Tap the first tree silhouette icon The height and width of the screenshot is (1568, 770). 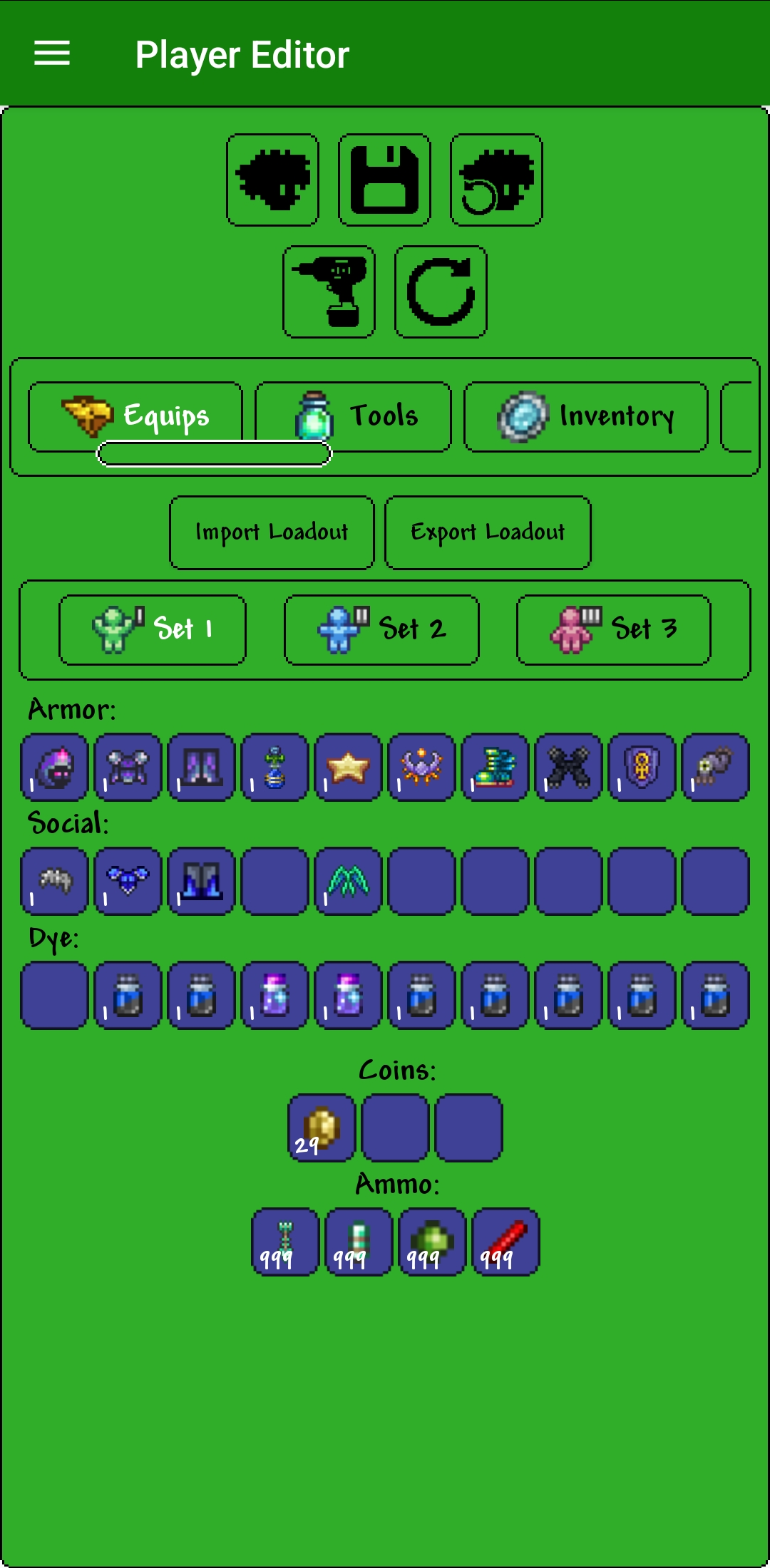pyautogui.click(x=272, y=180)
